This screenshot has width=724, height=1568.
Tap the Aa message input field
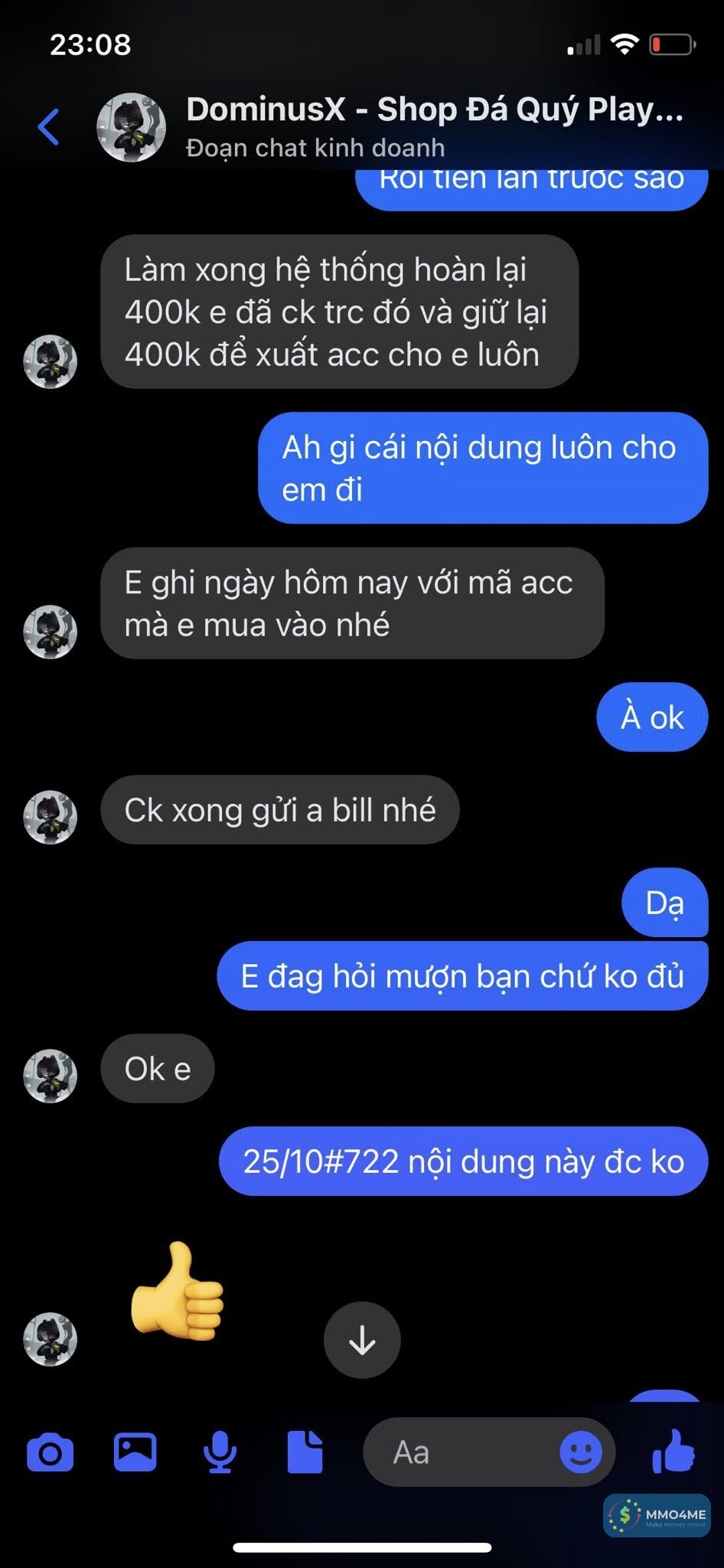(x=459, y=1452)
